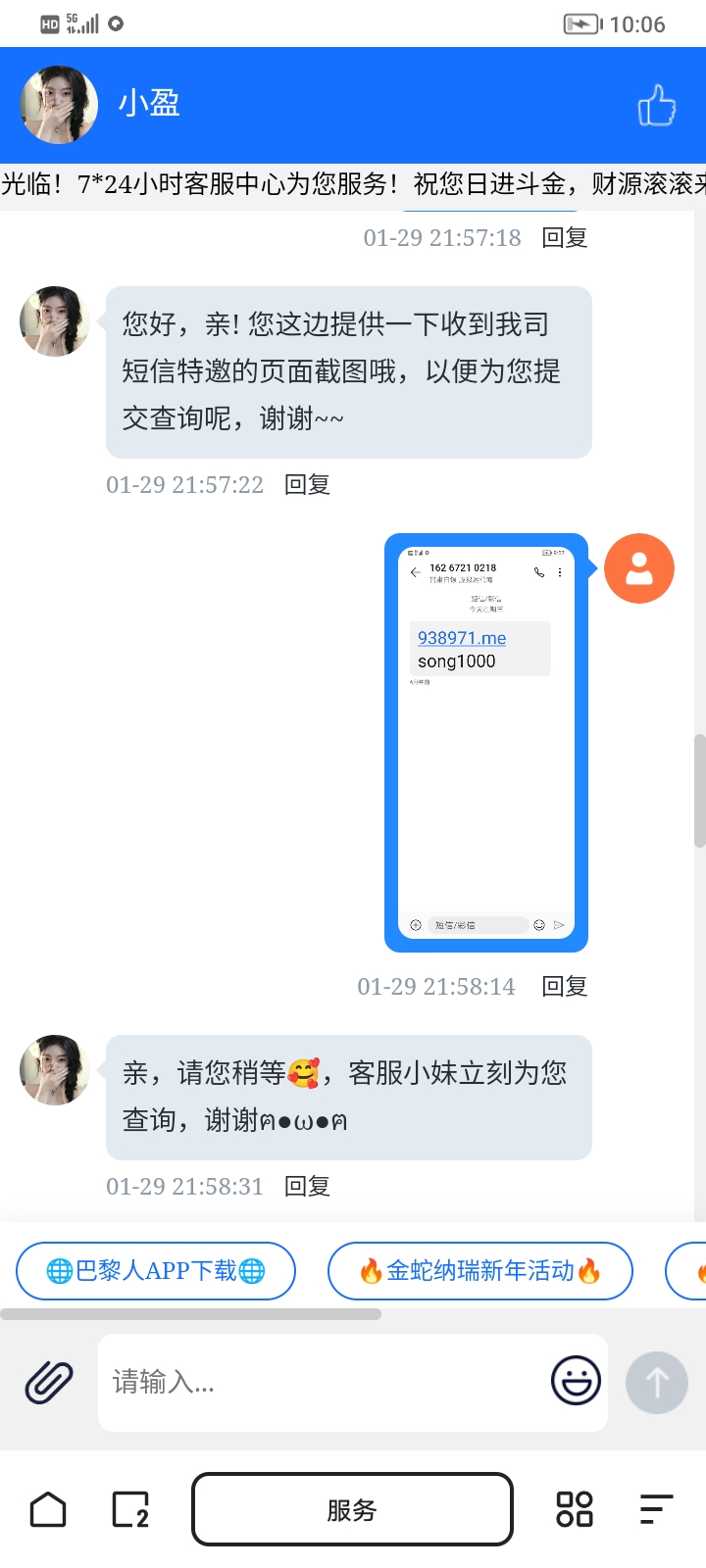Open the sent SMS screenshot image
Image resolution: width=706 pixels, height=1568 pixels.
click(485, 742)
